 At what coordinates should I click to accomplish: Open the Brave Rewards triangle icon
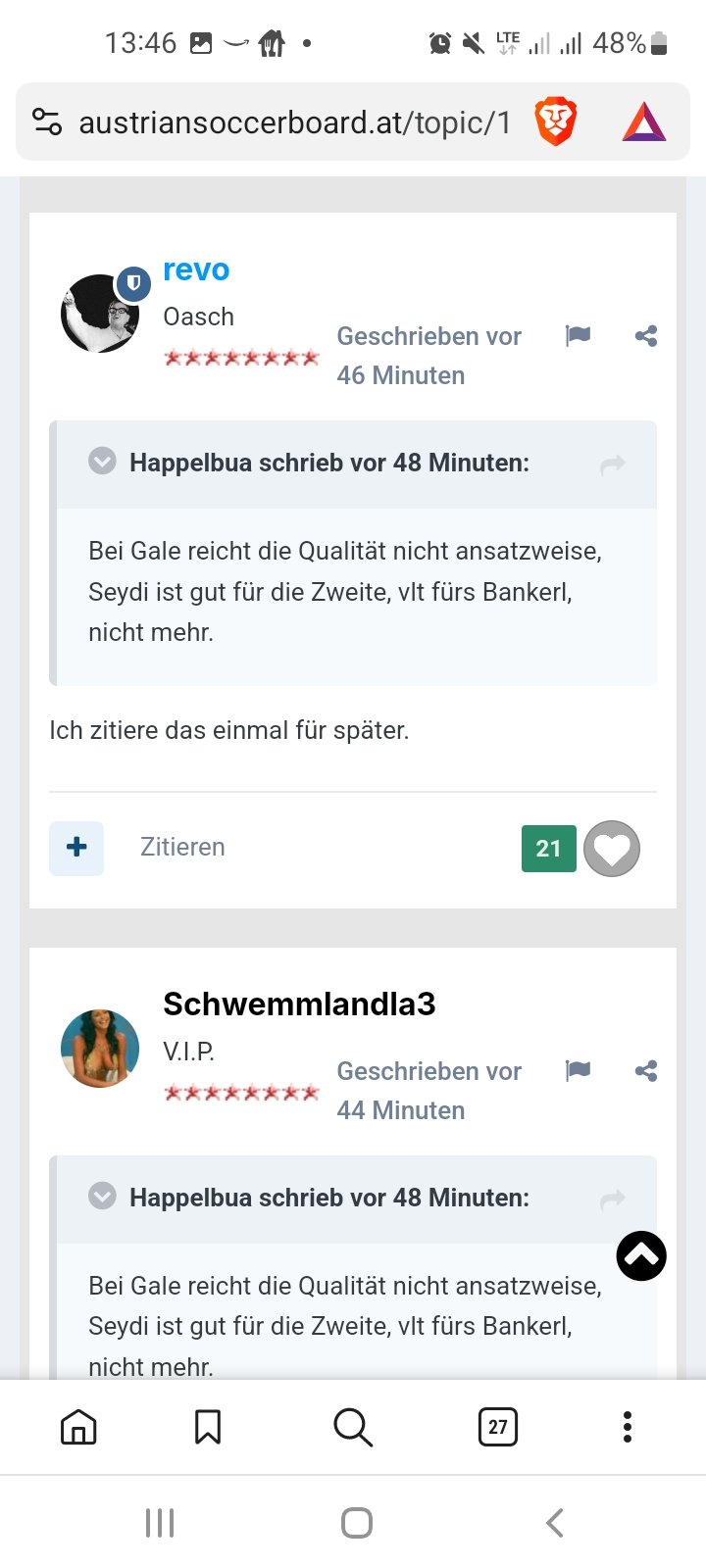pos(644,123)
